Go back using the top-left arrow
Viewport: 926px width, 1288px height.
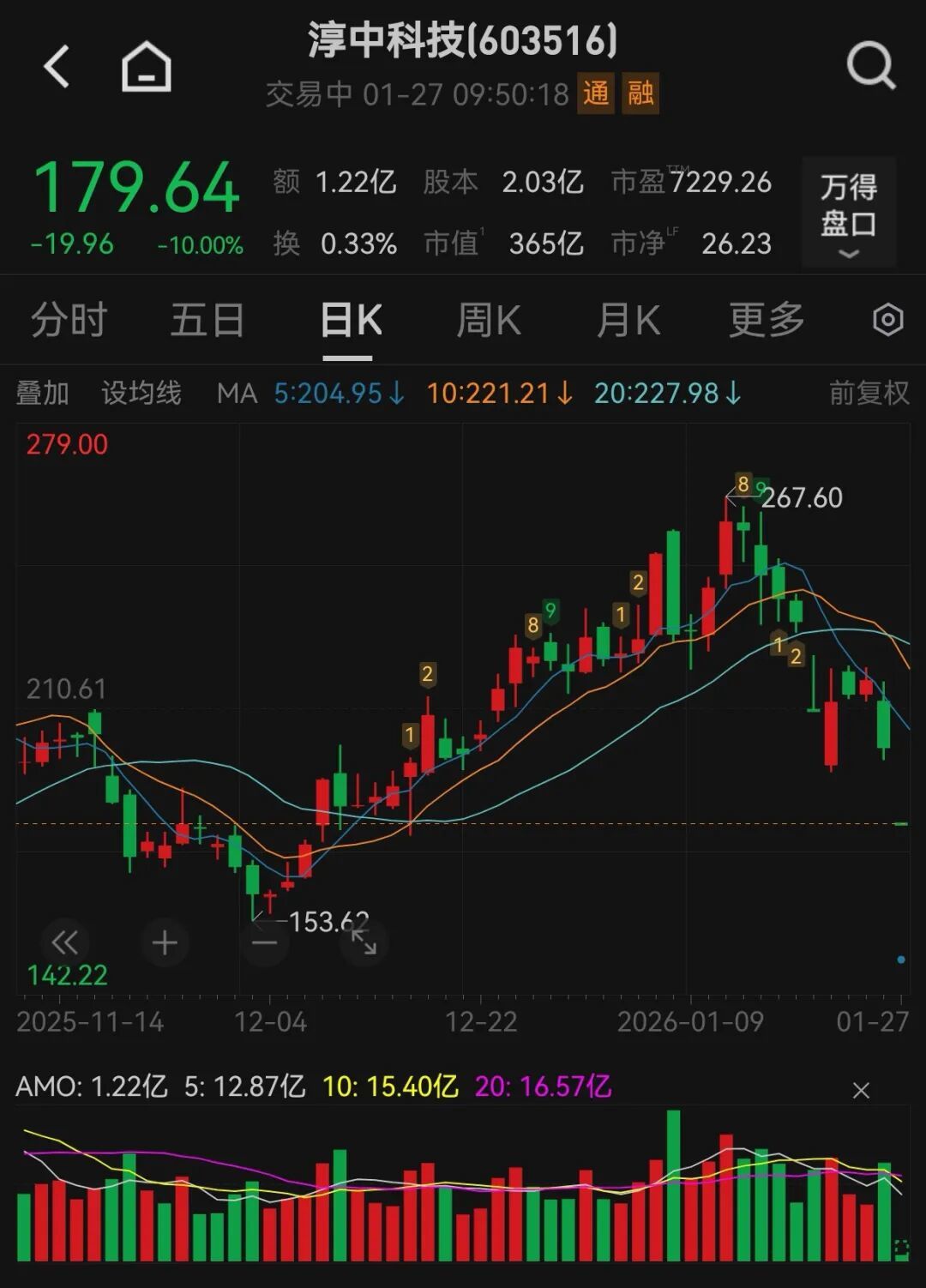point(57,67)
